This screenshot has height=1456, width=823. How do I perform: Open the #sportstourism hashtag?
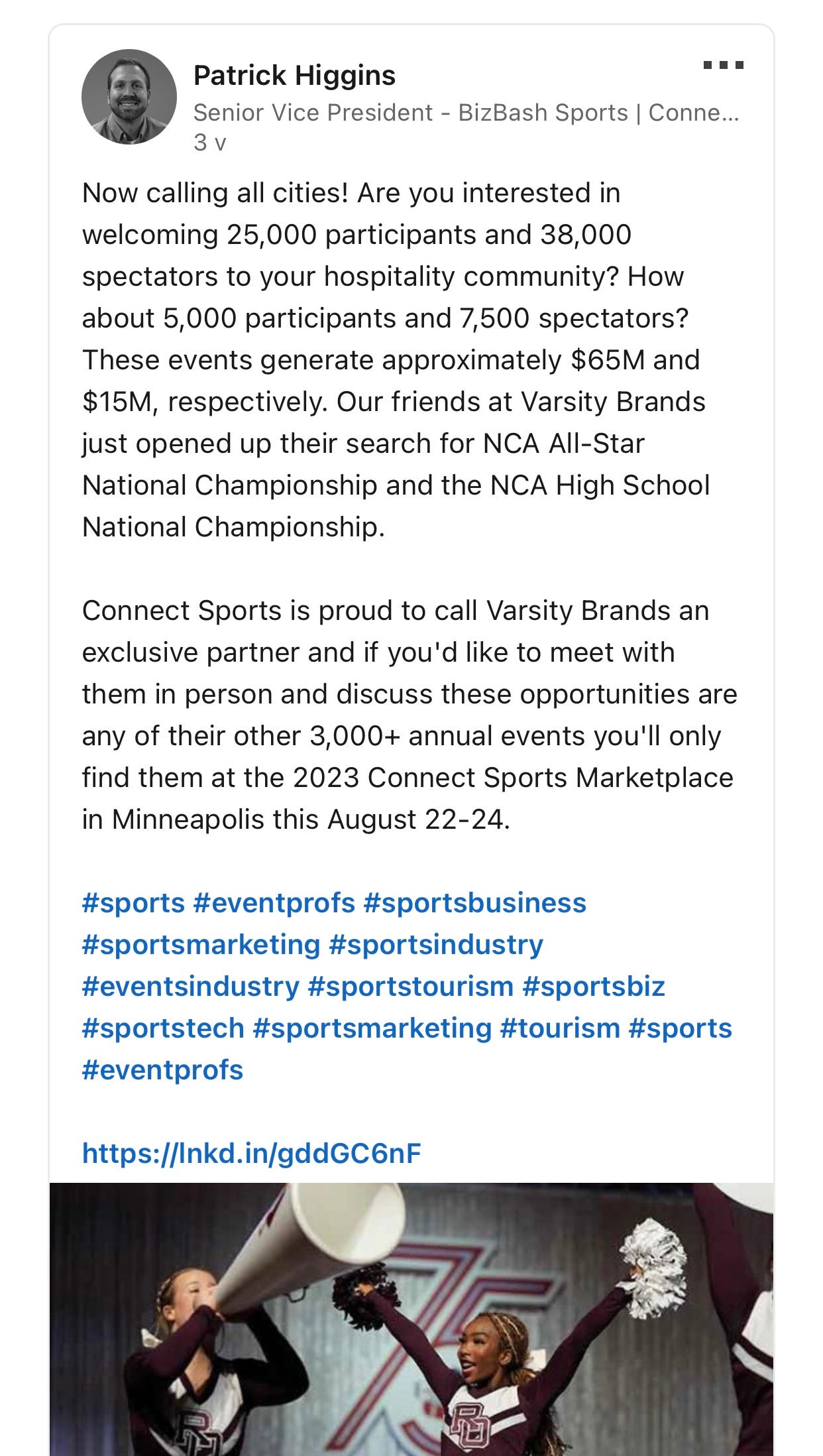click(x=411, y=987)
